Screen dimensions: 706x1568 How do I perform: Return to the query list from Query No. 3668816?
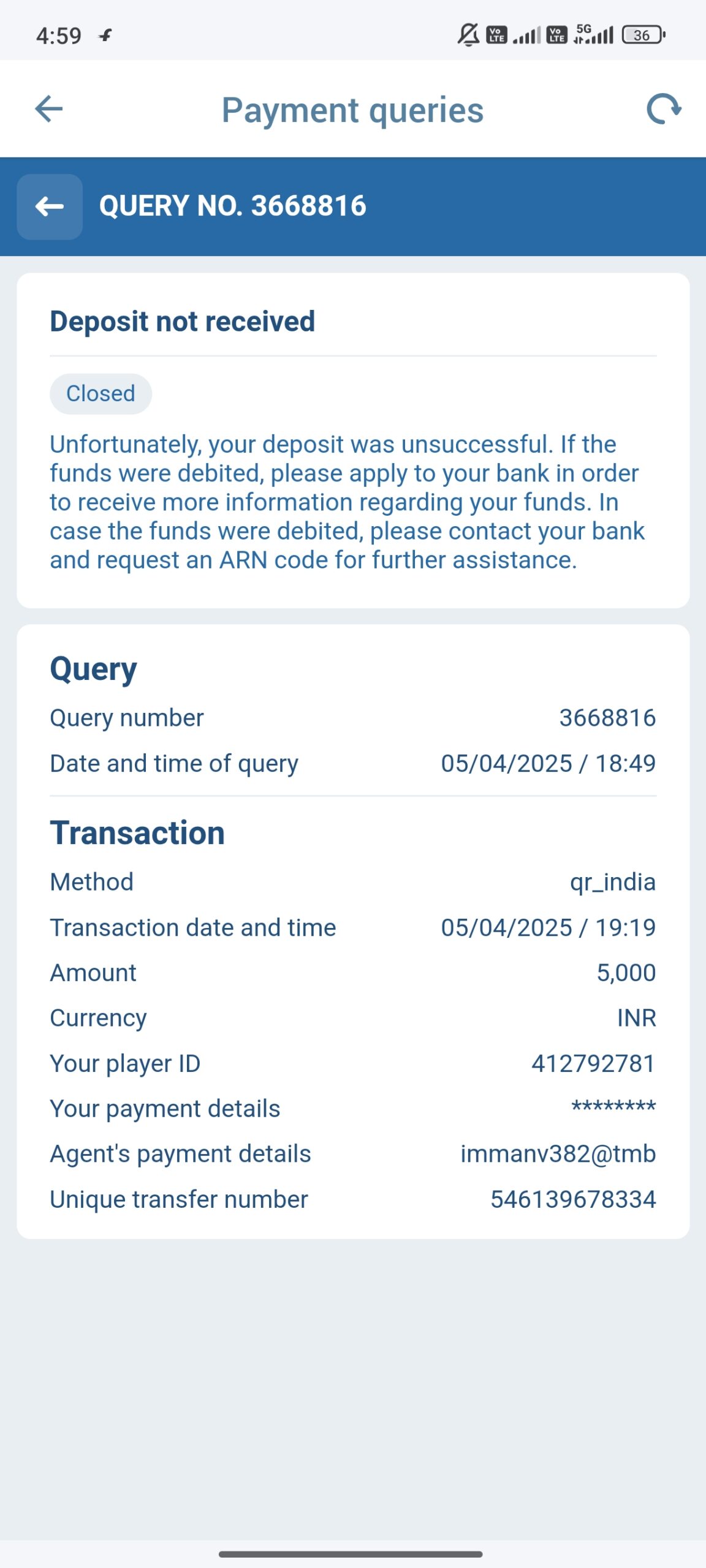[x=50, y=206]
